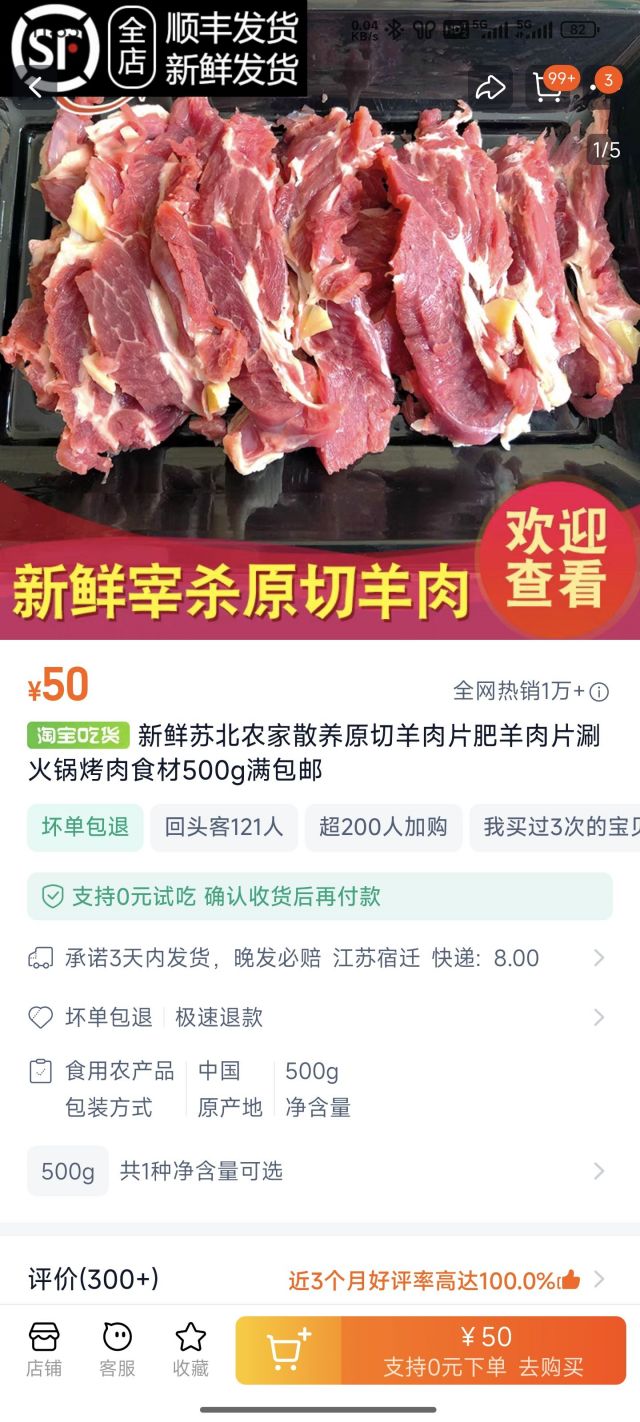The width and height of the screenshot is (640, 1422).
Task: Tap the 回头客121人 chip
Action: (224, 827)
